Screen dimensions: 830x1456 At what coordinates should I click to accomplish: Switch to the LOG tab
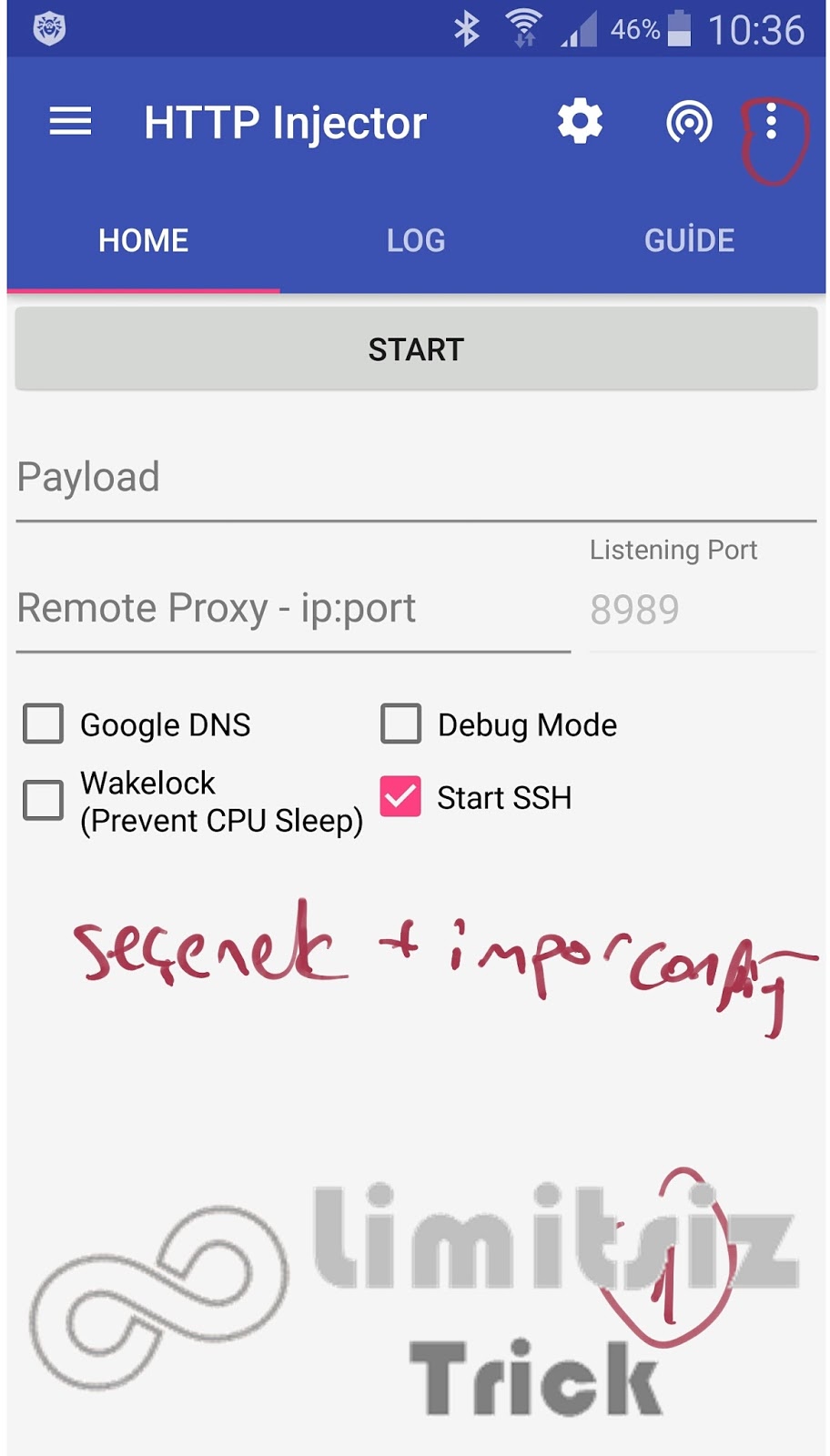point(416,240)
